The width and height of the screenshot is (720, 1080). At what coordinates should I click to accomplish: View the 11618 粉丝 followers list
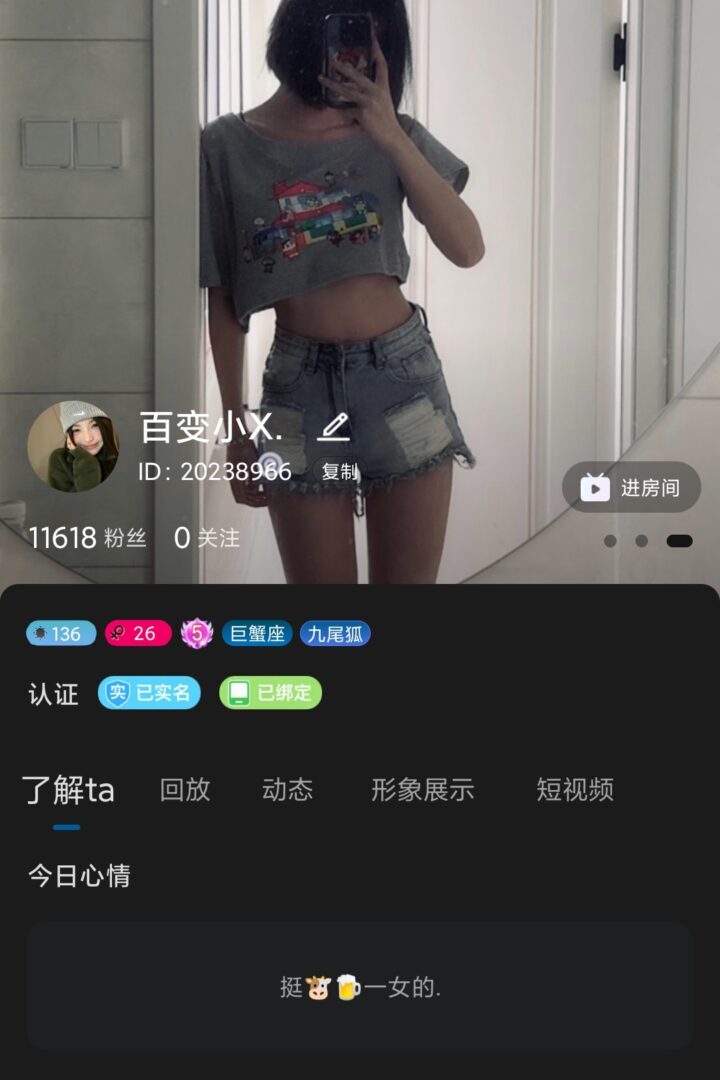pos(87,538)
